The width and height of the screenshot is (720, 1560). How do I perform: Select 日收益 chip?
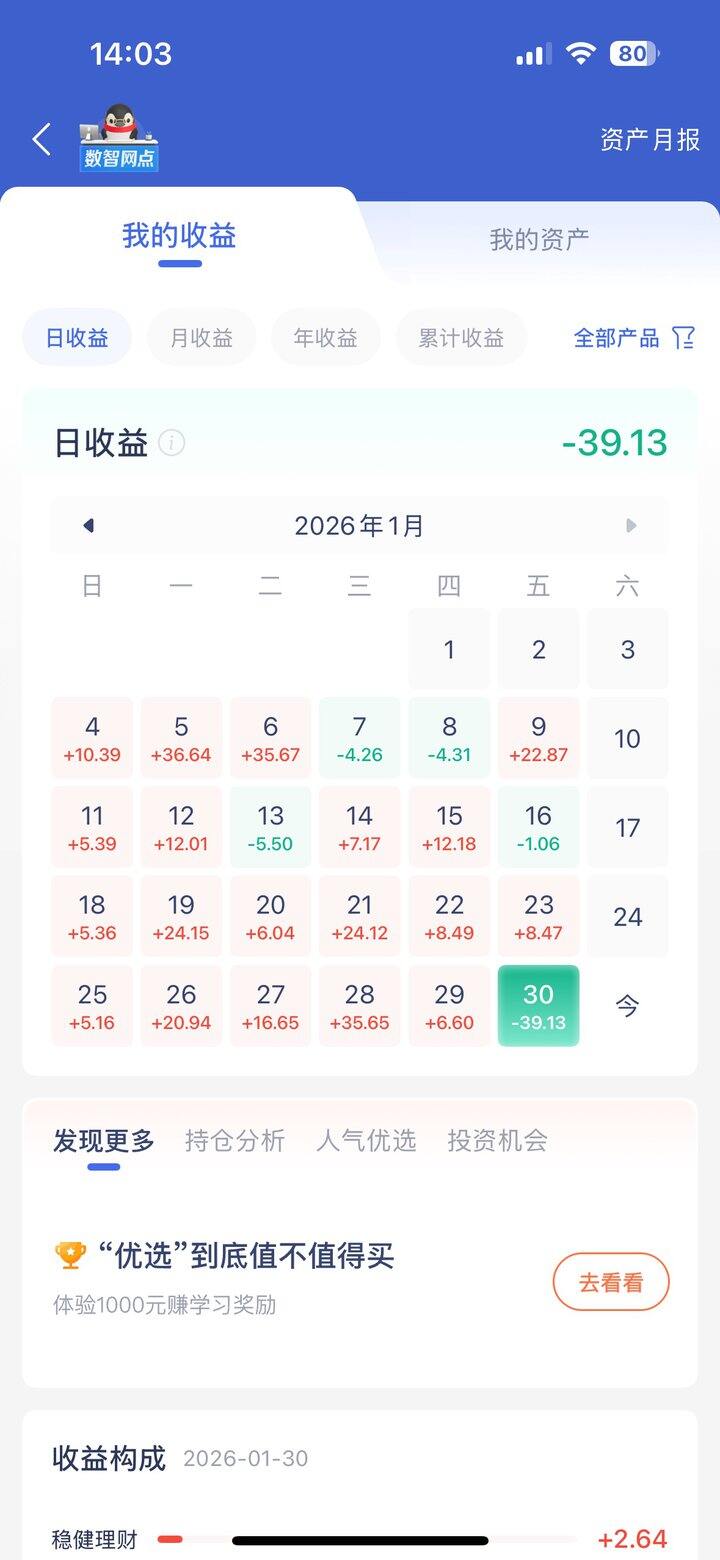coord(77,338)
